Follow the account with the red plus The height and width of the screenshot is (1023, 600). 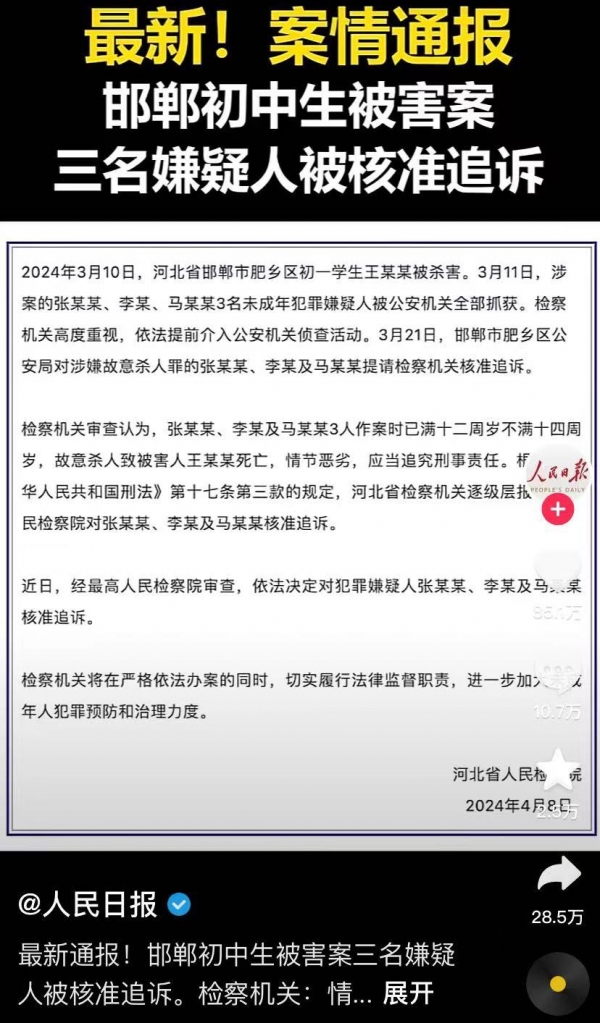point(557,509)
